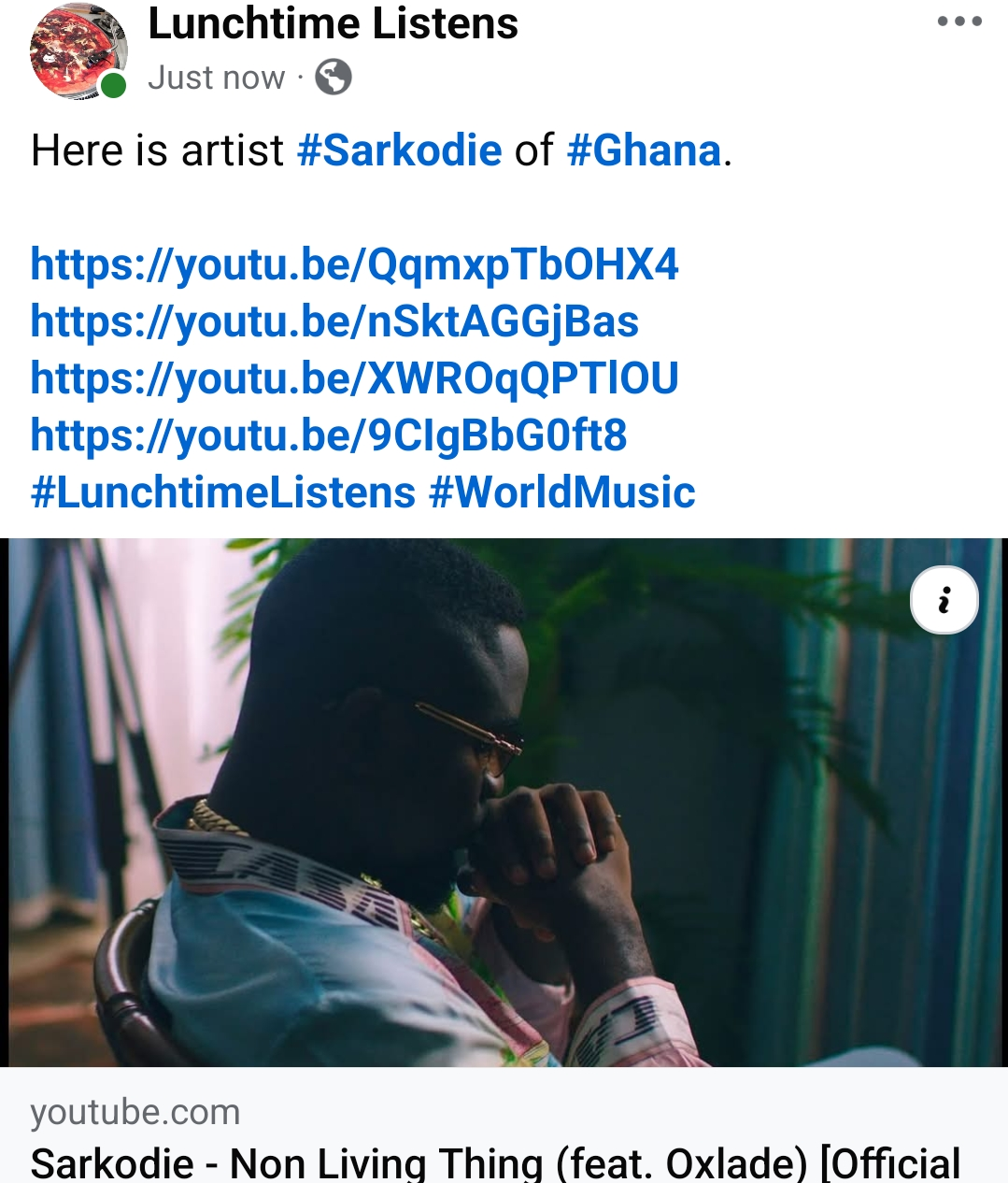Open the Lunchtime Listens page name
The height and width of the screenshot is (1183, 1008).
(333, 23)
